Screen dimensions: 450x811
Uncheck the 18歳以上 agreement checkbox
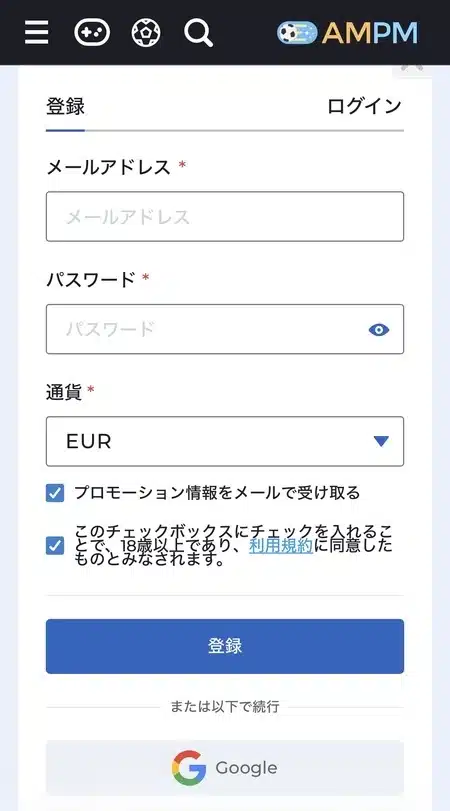pos(55,546)
